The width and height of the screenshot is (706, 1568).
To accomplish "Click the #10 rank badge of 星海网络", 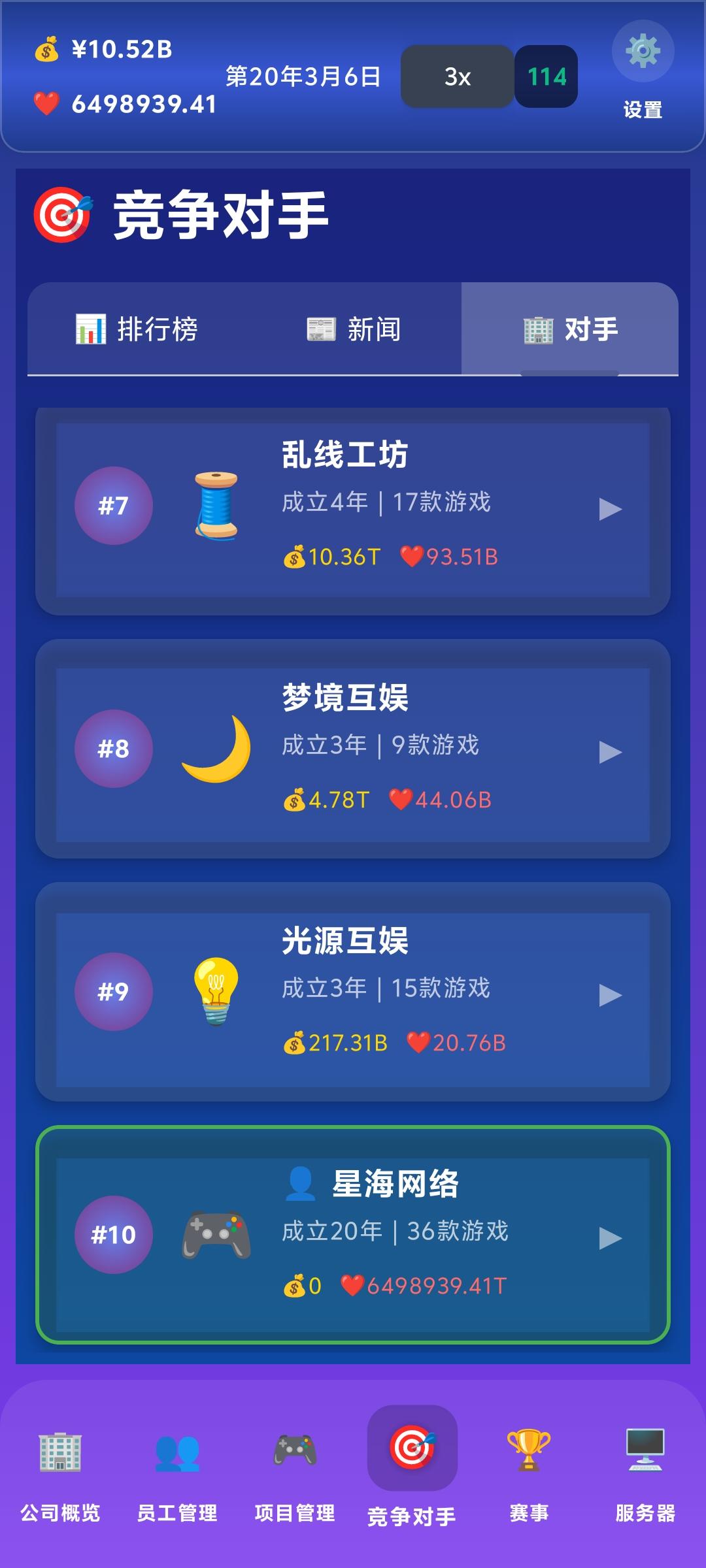I will point(115,1232).
